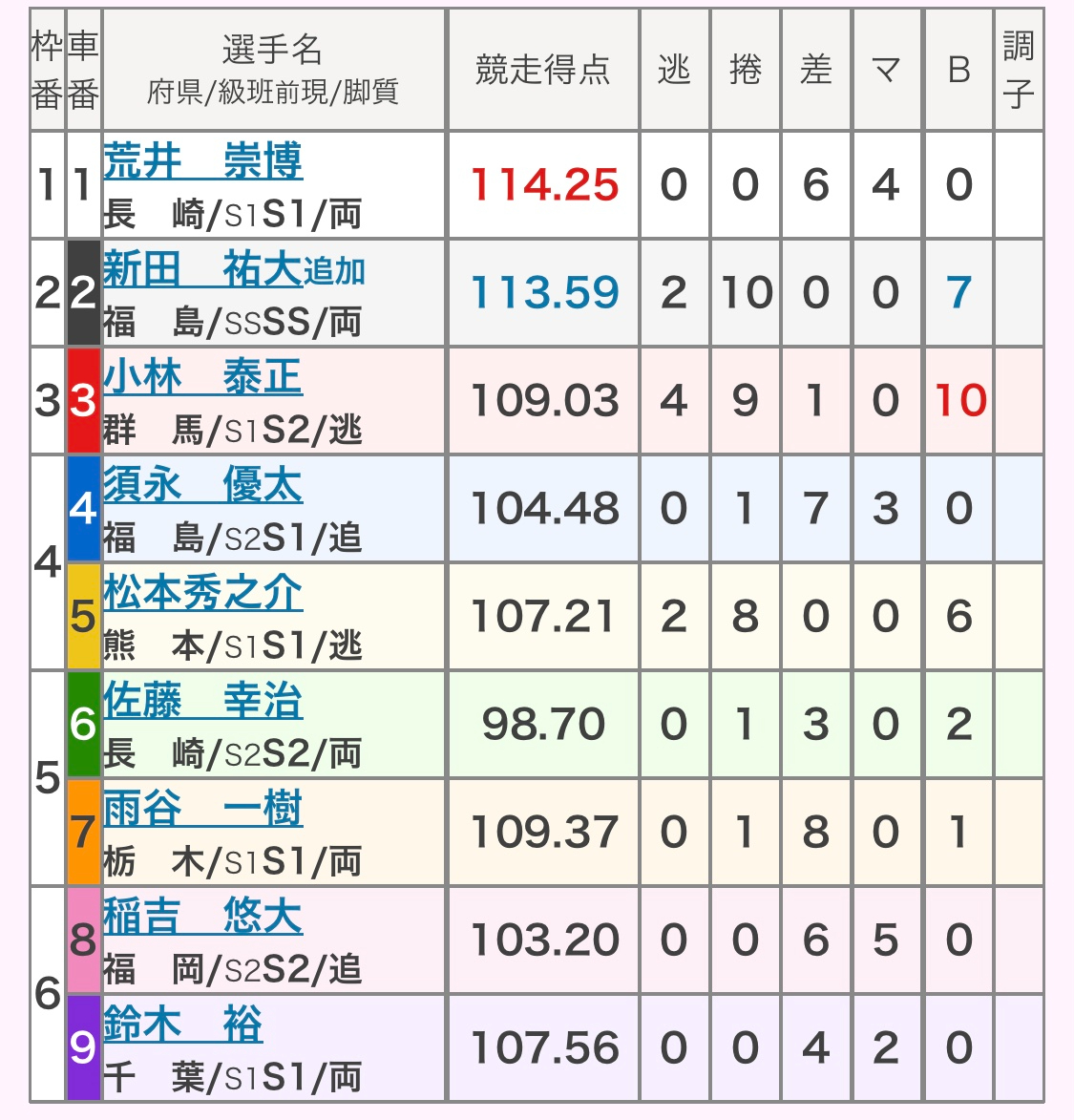Open 松本秀之介's racer page
Viewport: 1074px width, 1120px height.
point(202,593)
